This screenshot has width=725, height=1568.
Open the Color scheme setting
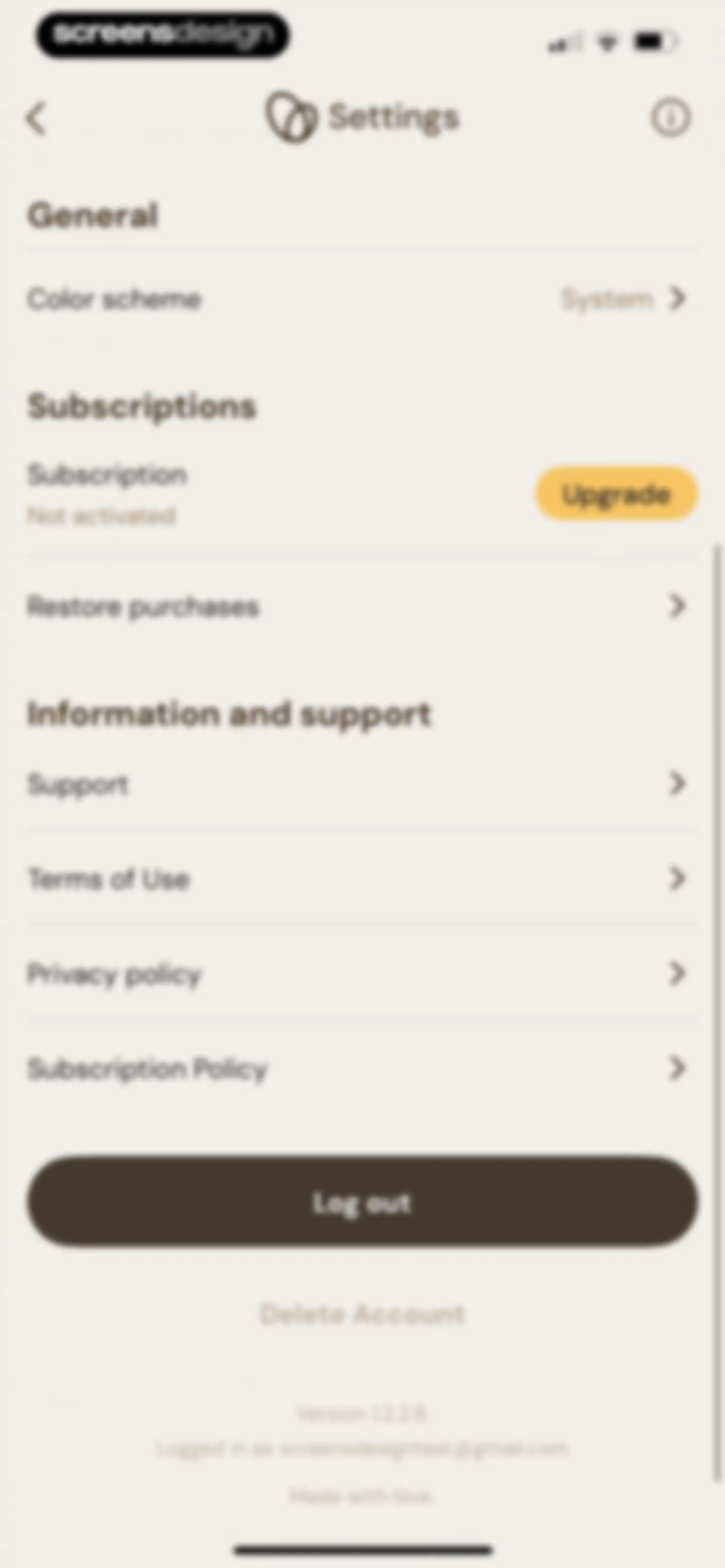362,299
